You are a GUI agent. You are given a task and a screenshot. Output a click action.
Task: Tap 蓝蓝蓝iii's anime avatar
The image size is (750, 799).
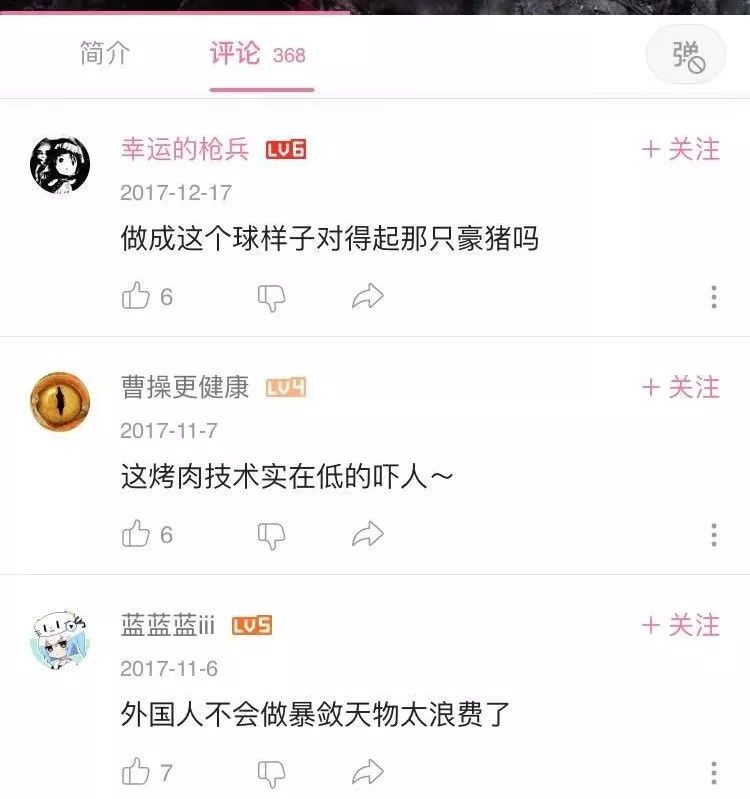point(60,638)
